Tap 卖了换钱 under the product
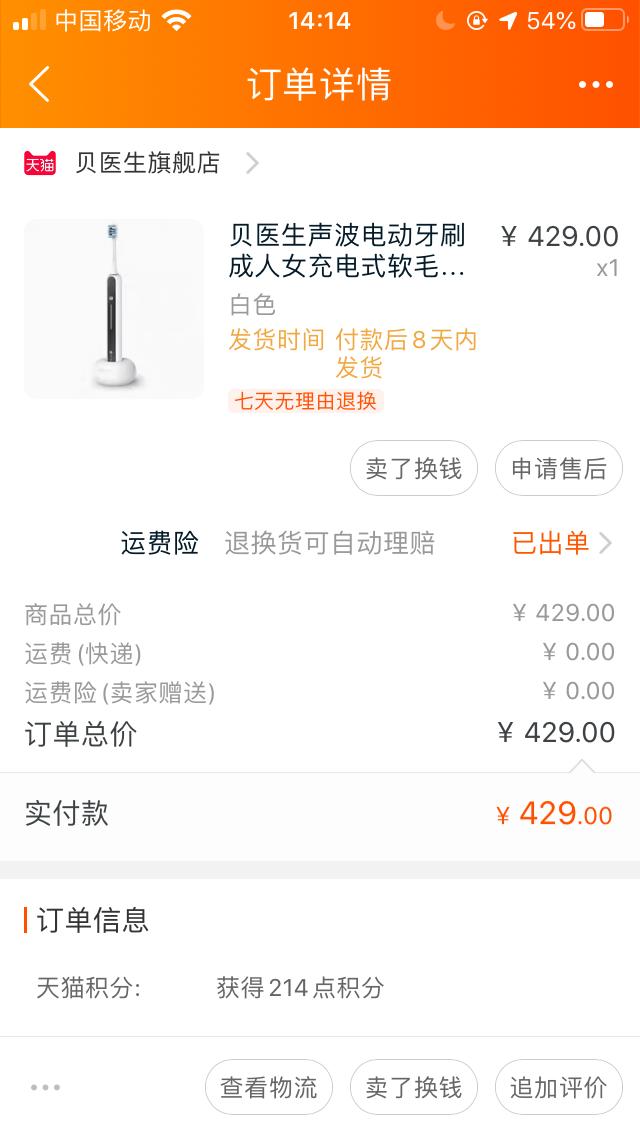Screen dimensions: 640x1136 pyautogui.click(x=414, y=468)
